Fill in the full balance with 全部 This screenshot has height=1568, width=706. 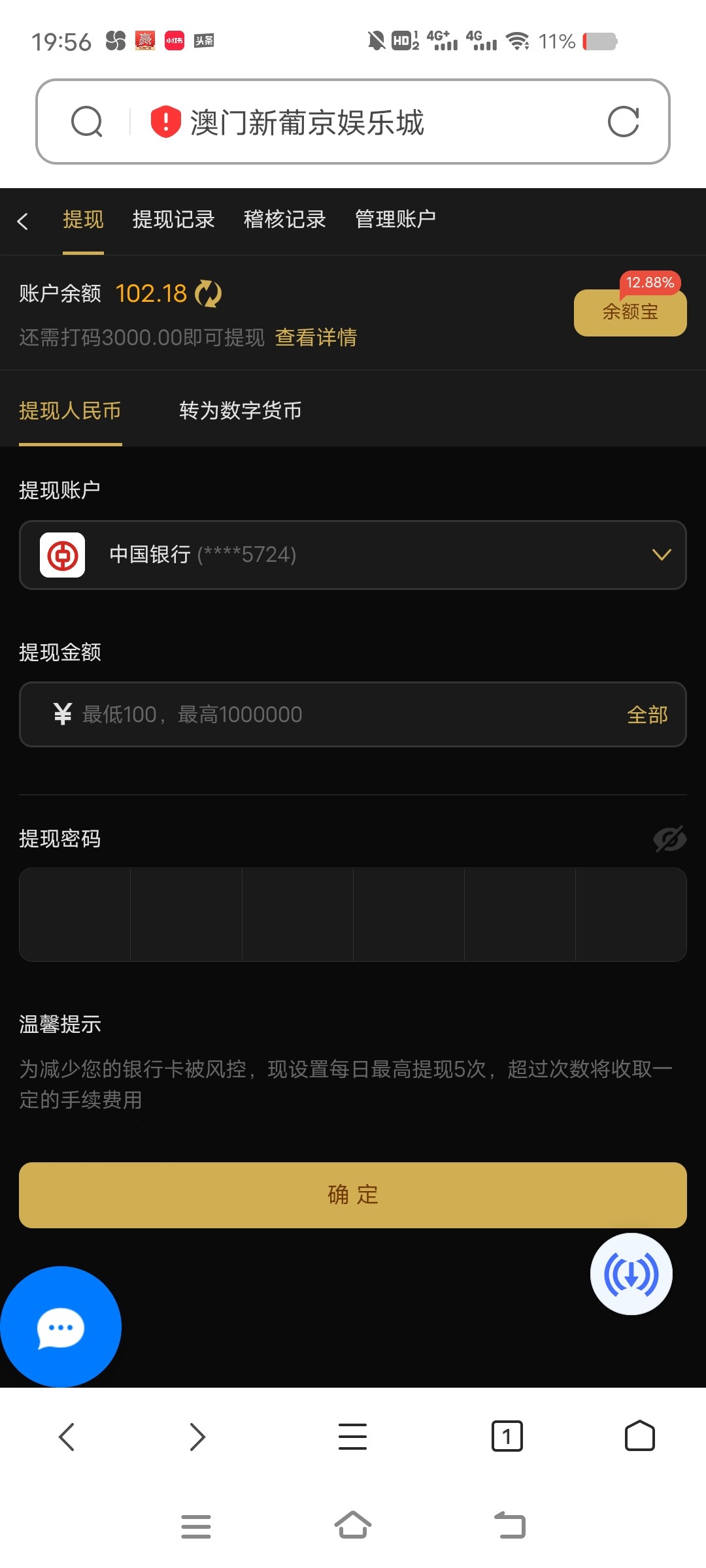pyautogui.click(x=647, y=715)
